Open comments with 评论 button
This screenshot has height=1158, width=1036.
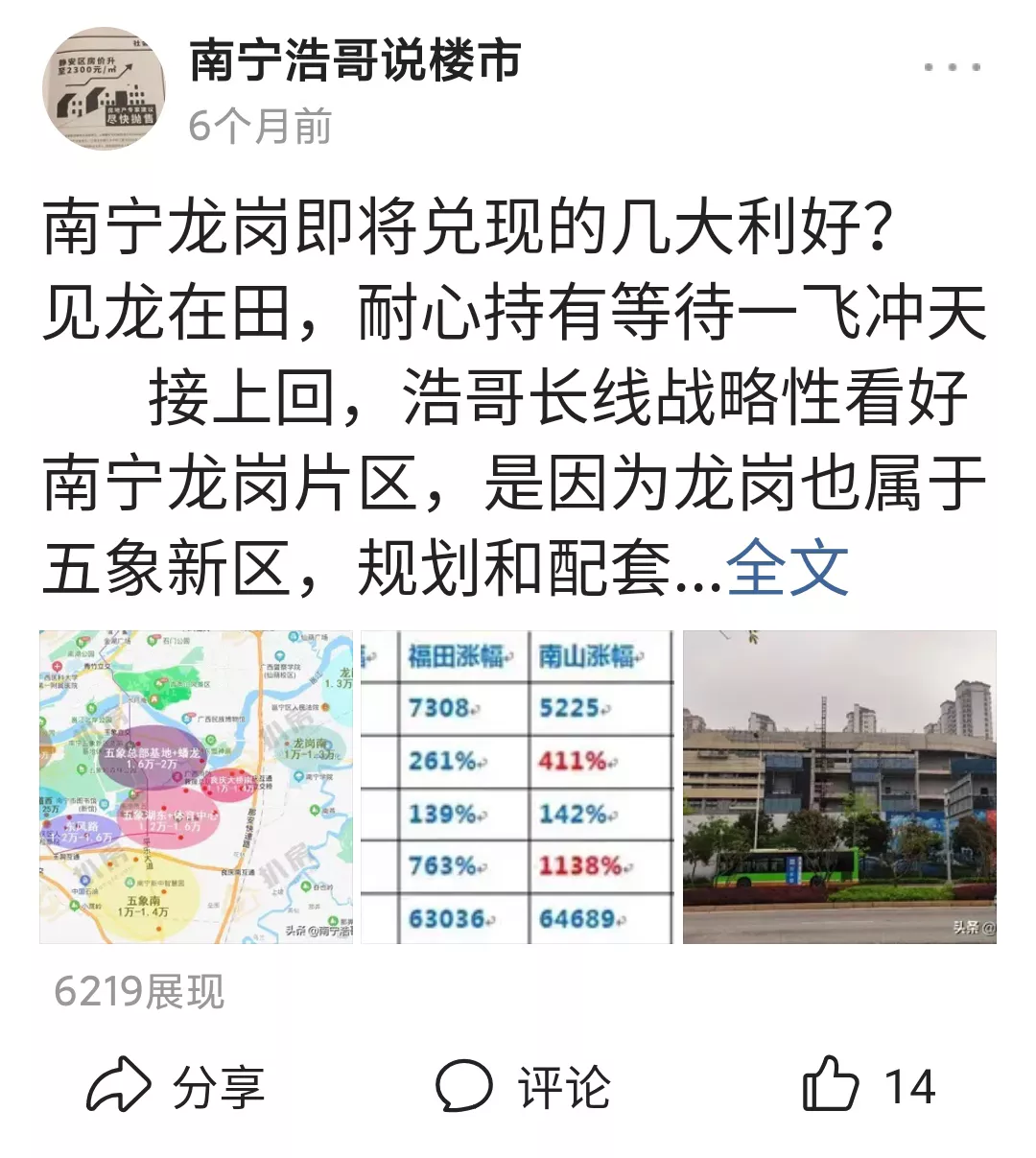(522, 1086)
